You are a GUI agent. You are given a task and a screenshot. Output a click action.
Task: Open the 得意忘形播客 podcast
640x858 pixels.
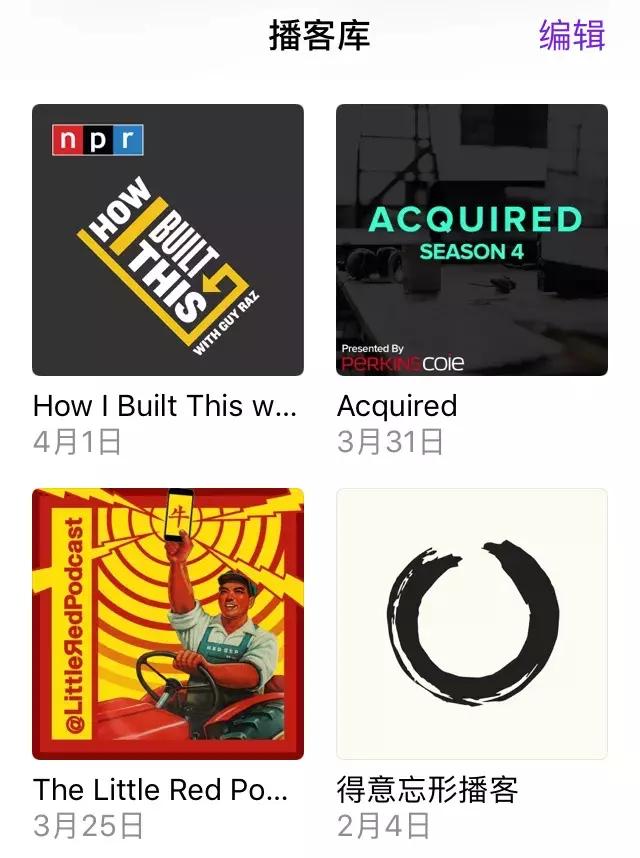click(x=472, y=624)
